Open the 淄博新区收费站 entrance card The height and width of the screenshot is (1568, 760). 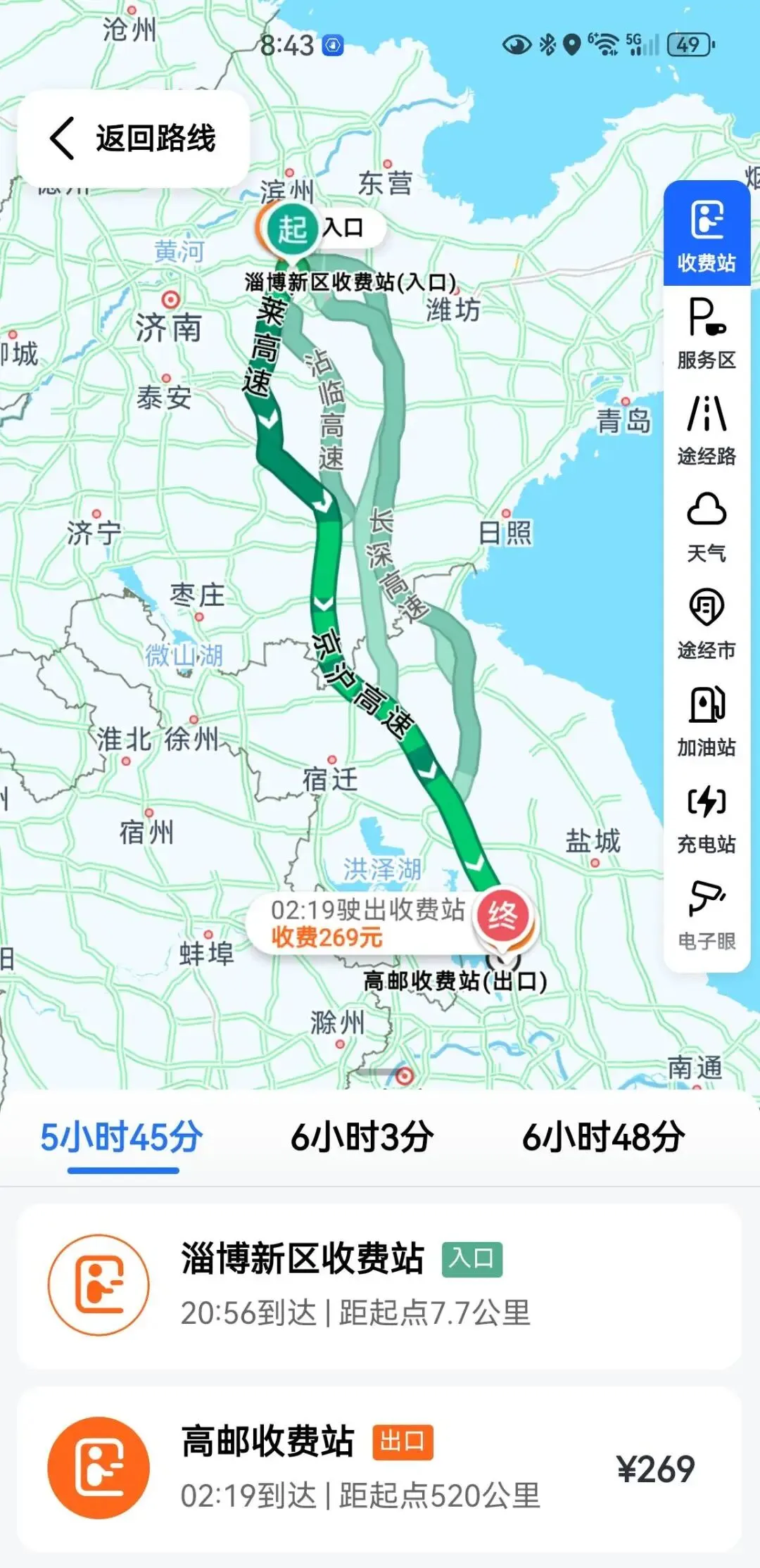coord(379,1285)
